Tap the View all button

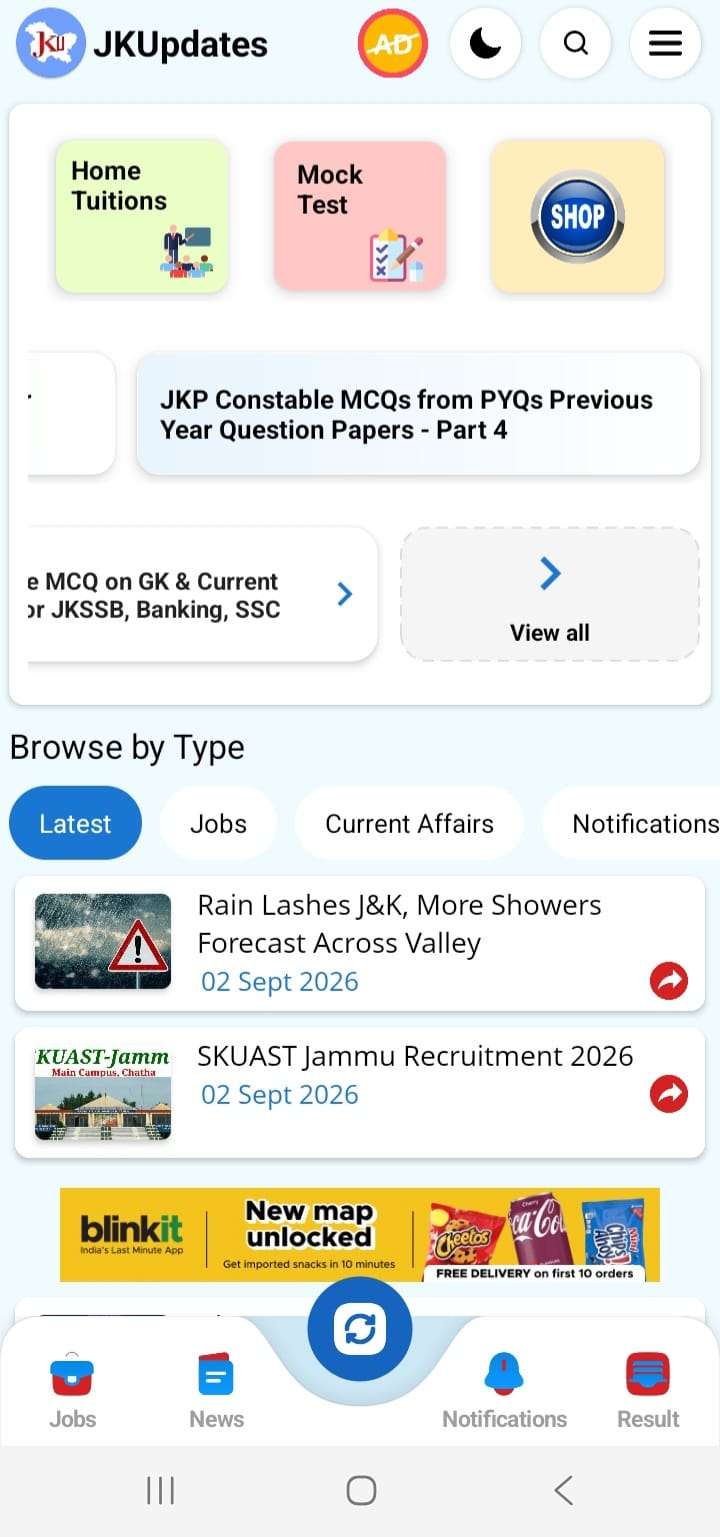550,595
